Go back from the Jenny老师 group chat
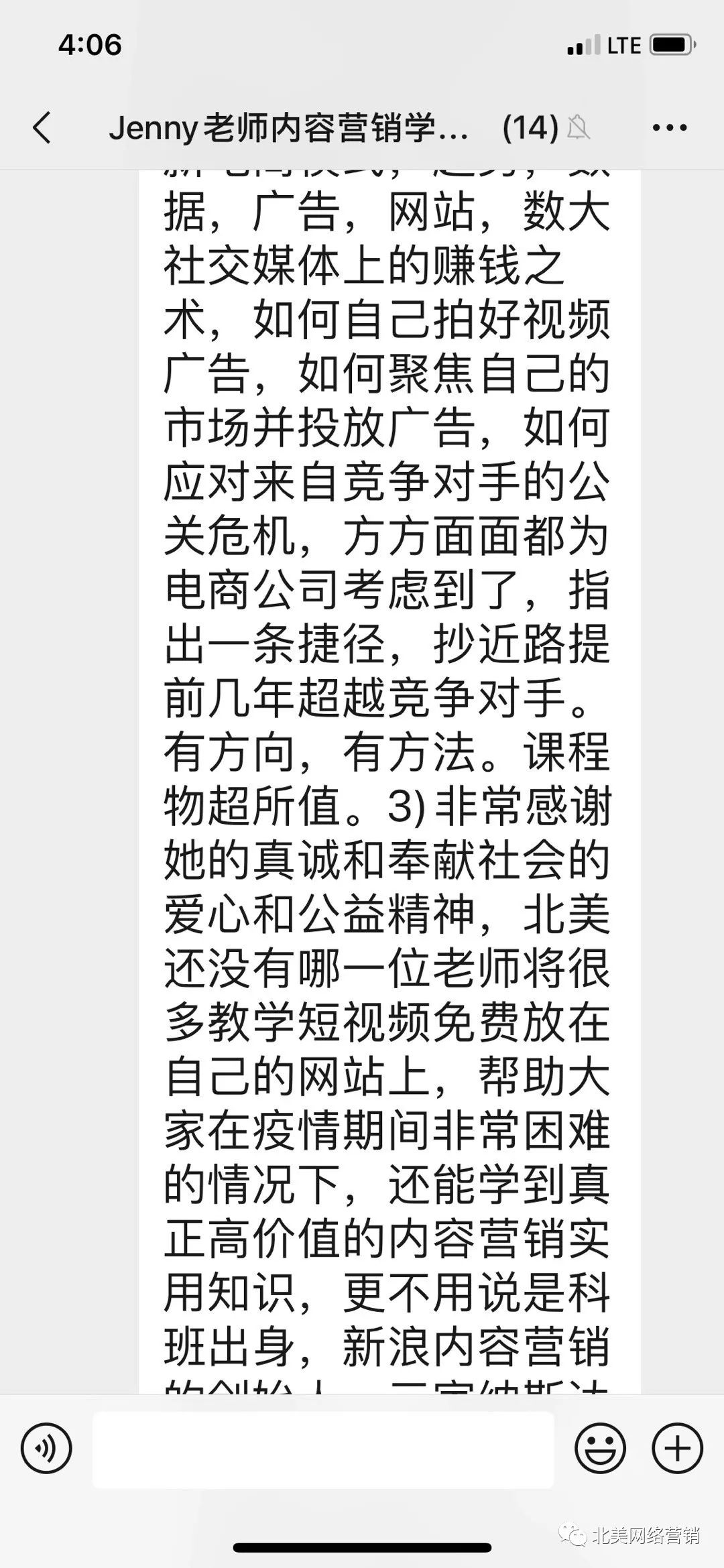Viewport: 724px width, 1568px height. [x=42, y=127]
